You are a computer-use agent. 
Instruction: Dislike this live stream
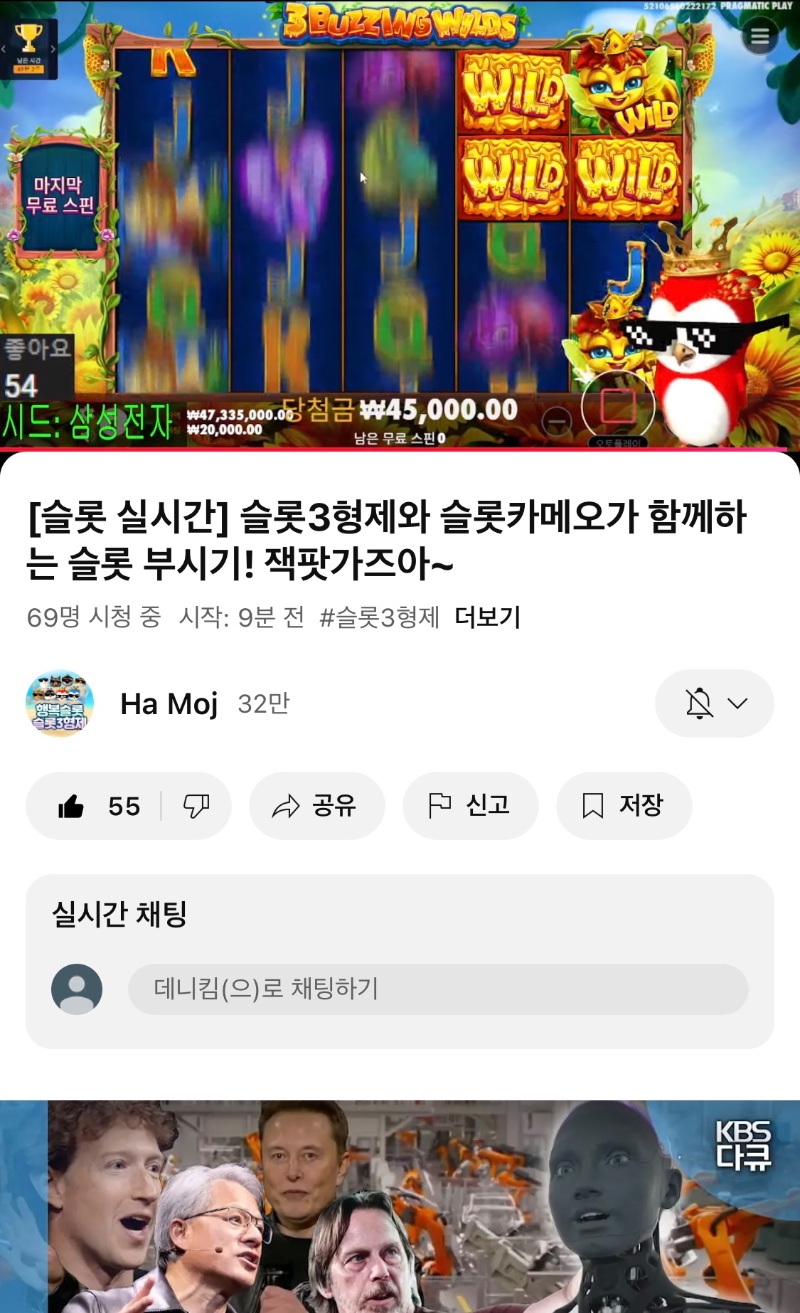tap(197, 806)
